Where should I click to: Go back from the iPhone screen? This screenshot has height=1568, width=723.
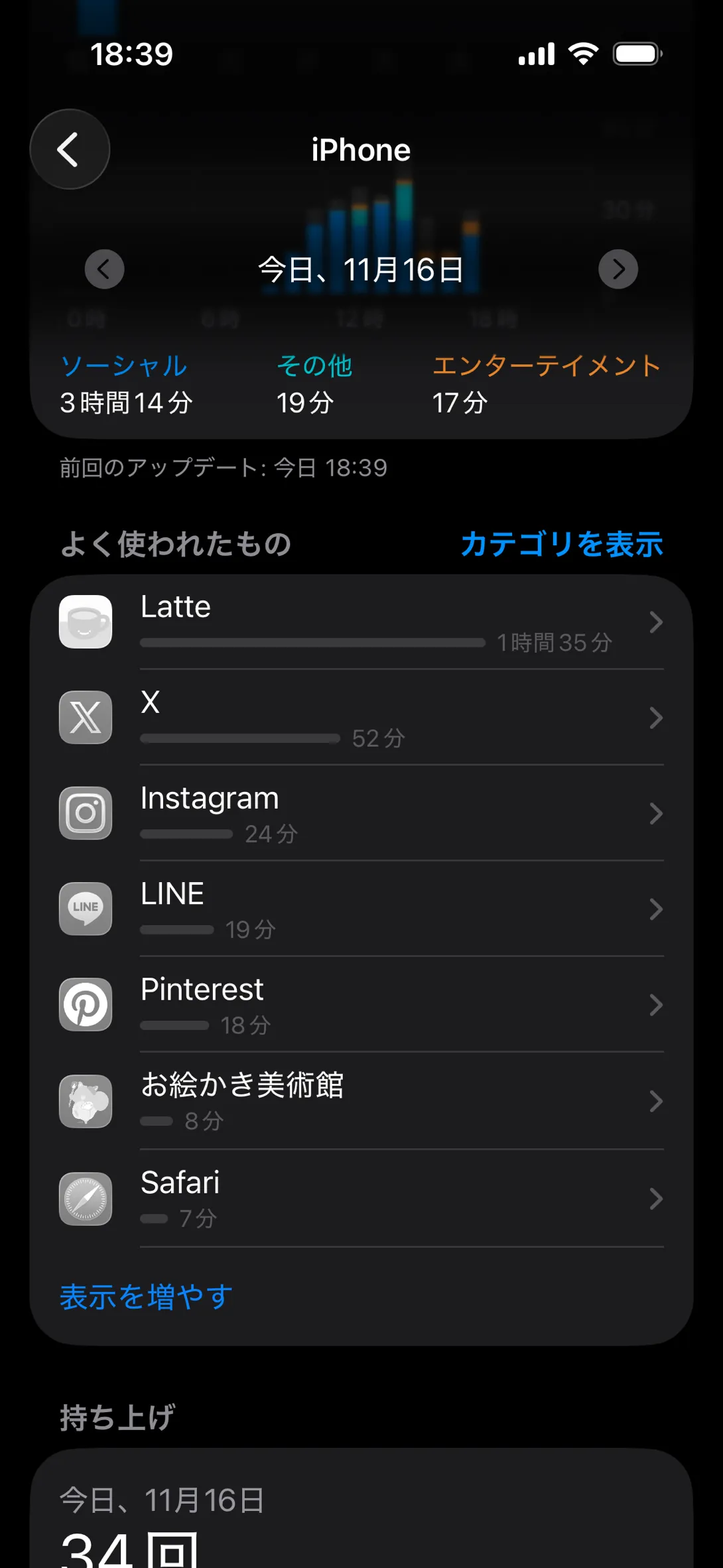[70, 149]
